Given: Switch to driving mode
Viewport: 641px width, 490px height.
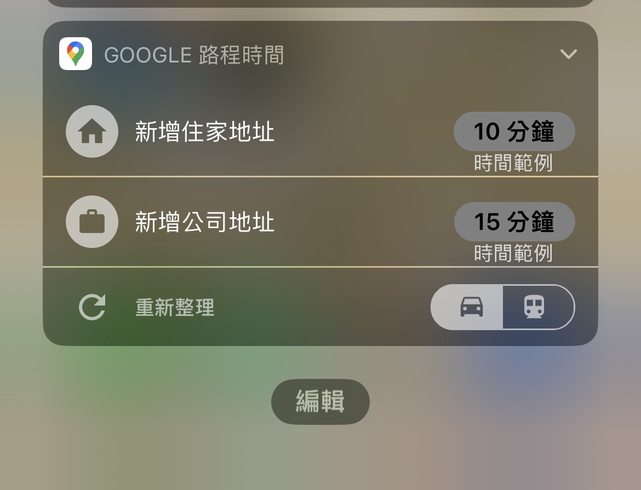Looking at the screenshot, I should 471,307.
